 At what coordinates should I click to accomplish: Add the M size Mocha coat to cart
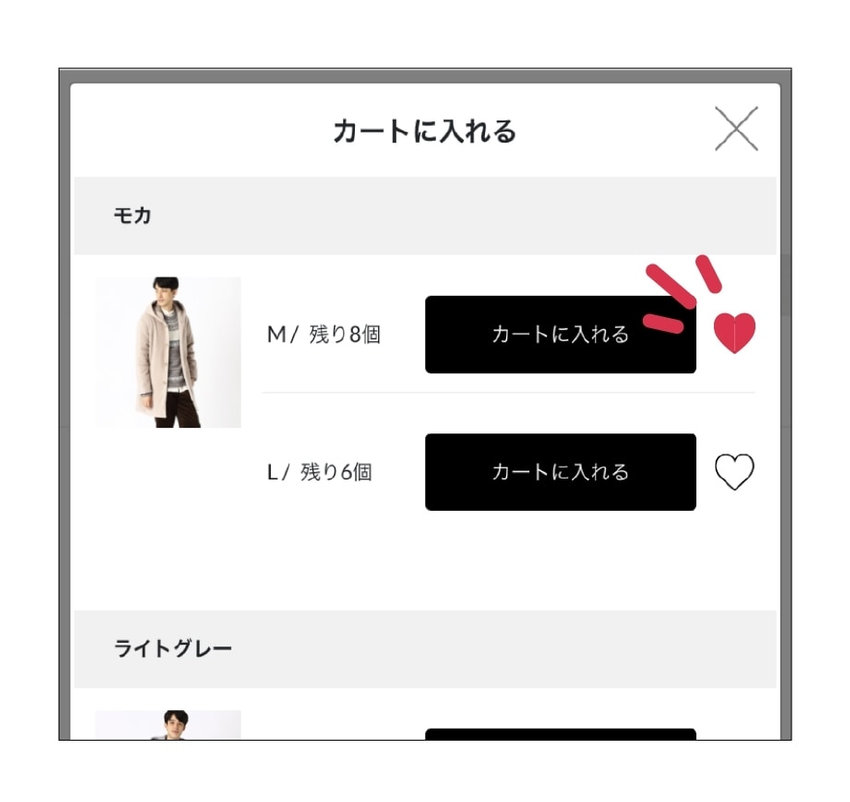point(561,335)
